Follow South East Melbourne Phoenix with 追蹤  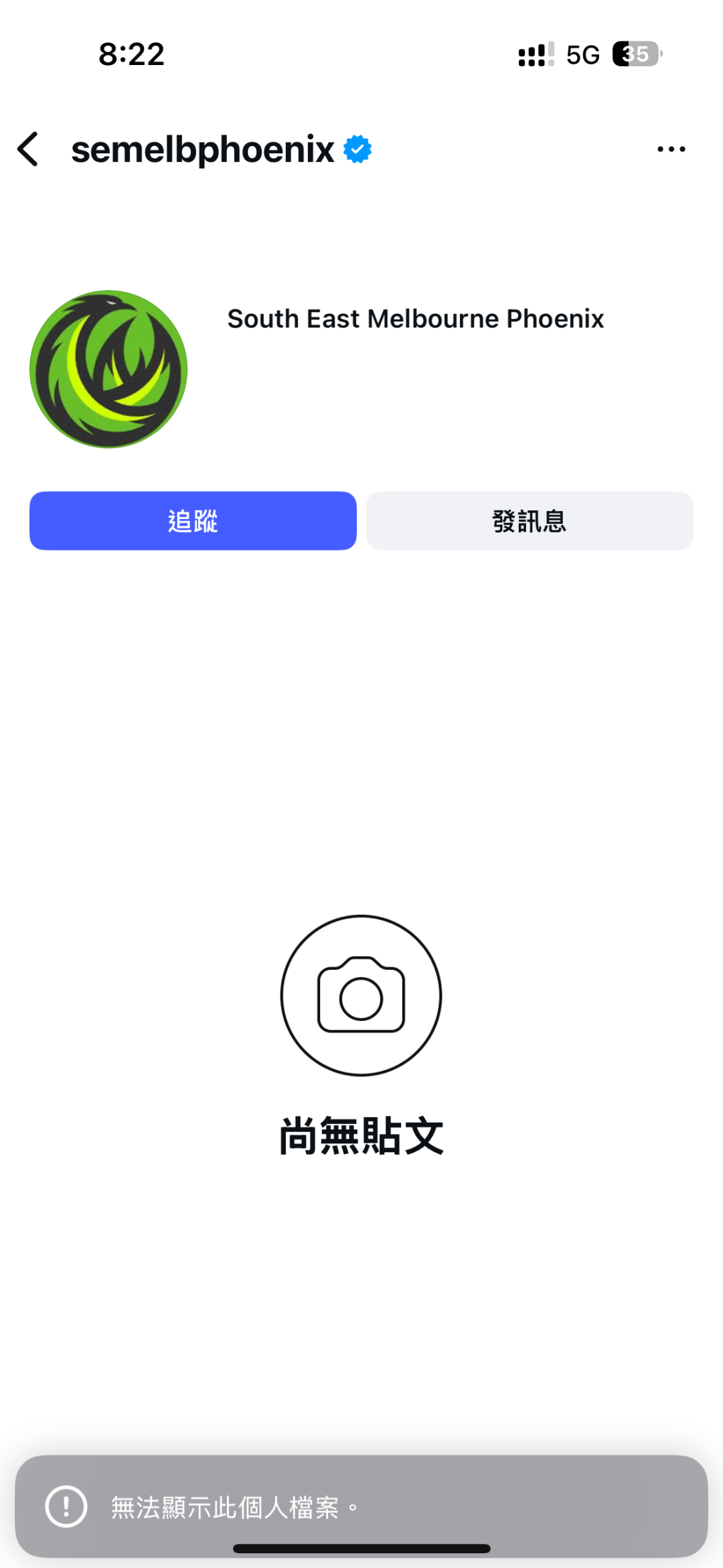click(193, 520)
